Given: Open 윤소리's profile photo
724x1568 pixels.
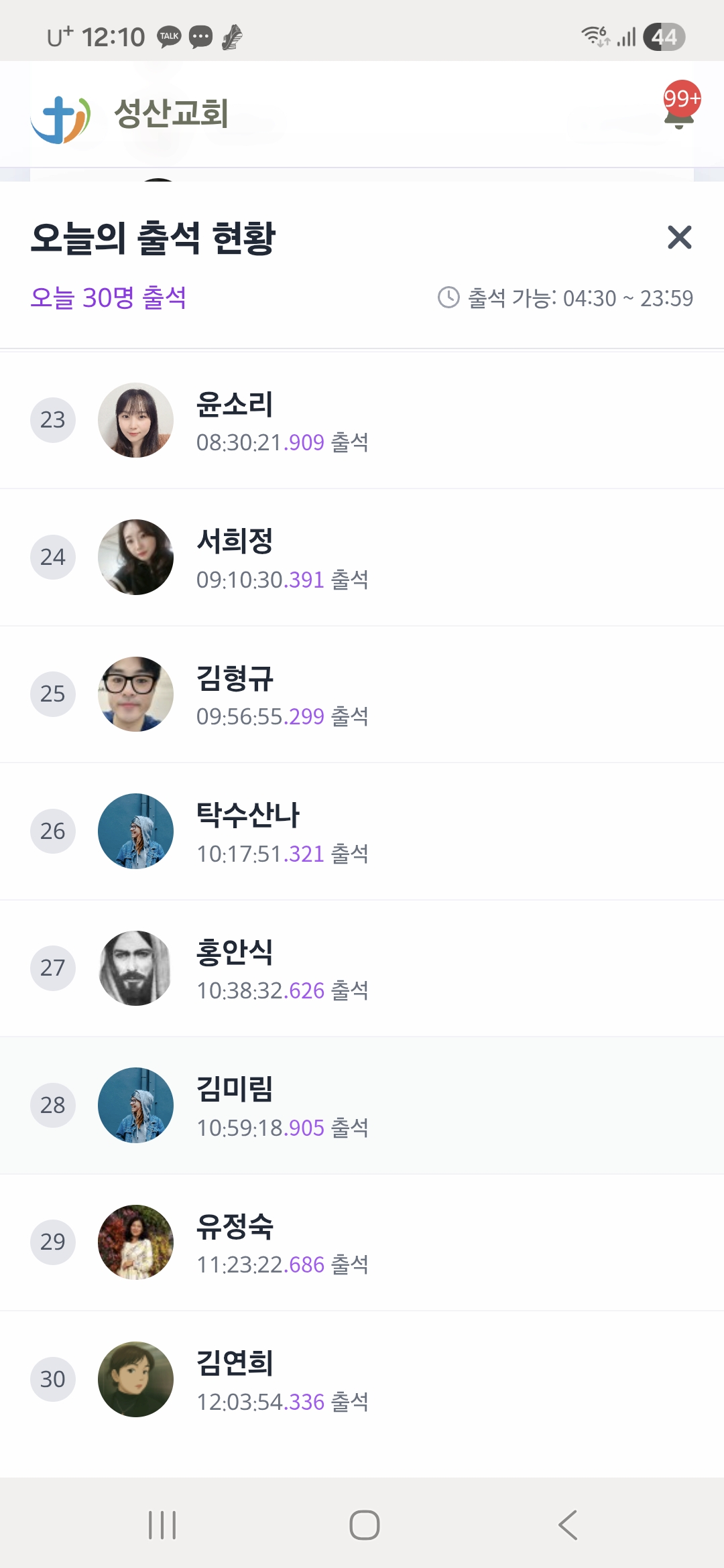Looking at the screenshot, I should coord(135,419).
